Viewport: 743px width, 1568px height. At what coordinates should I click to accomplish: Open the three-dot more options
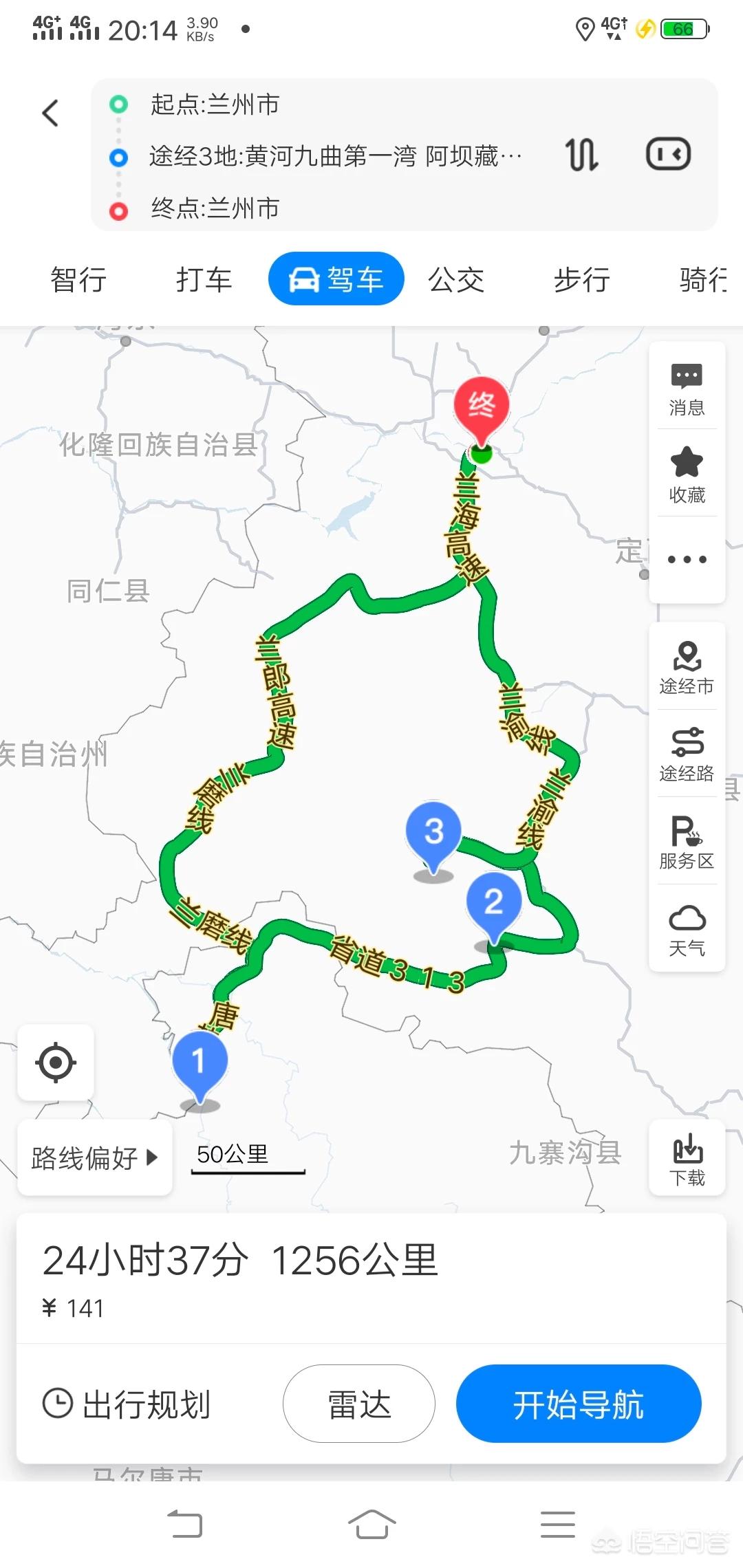pyautogui.click(x=687, y=559)
